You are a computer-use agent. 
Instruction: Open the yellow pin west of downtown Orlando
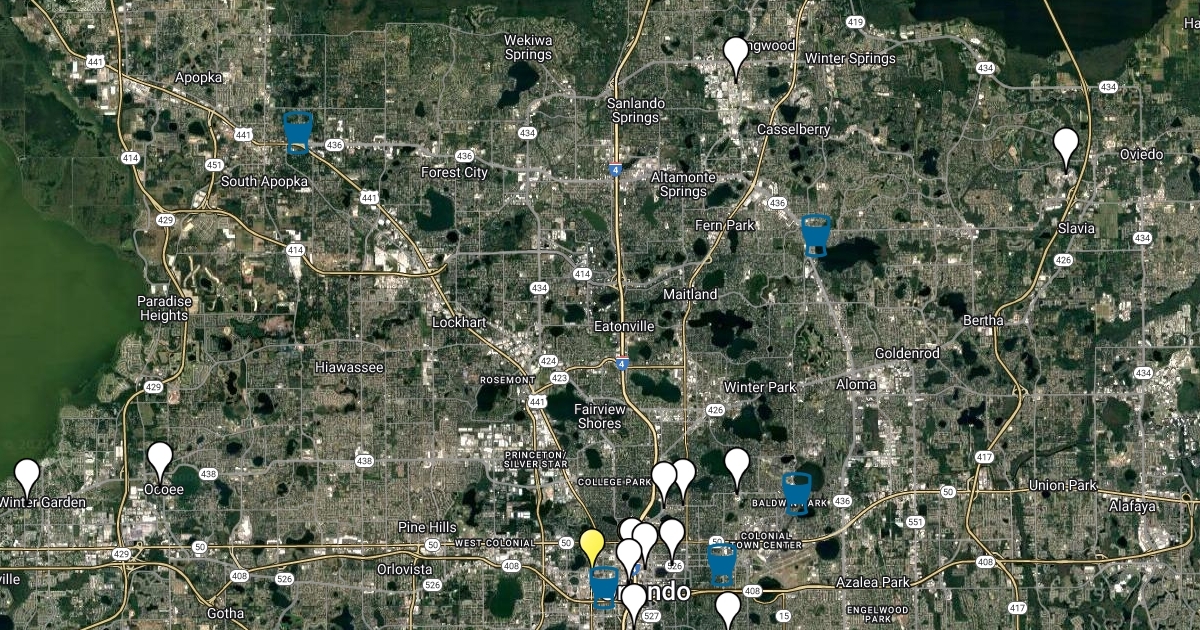tap(592, 546)
